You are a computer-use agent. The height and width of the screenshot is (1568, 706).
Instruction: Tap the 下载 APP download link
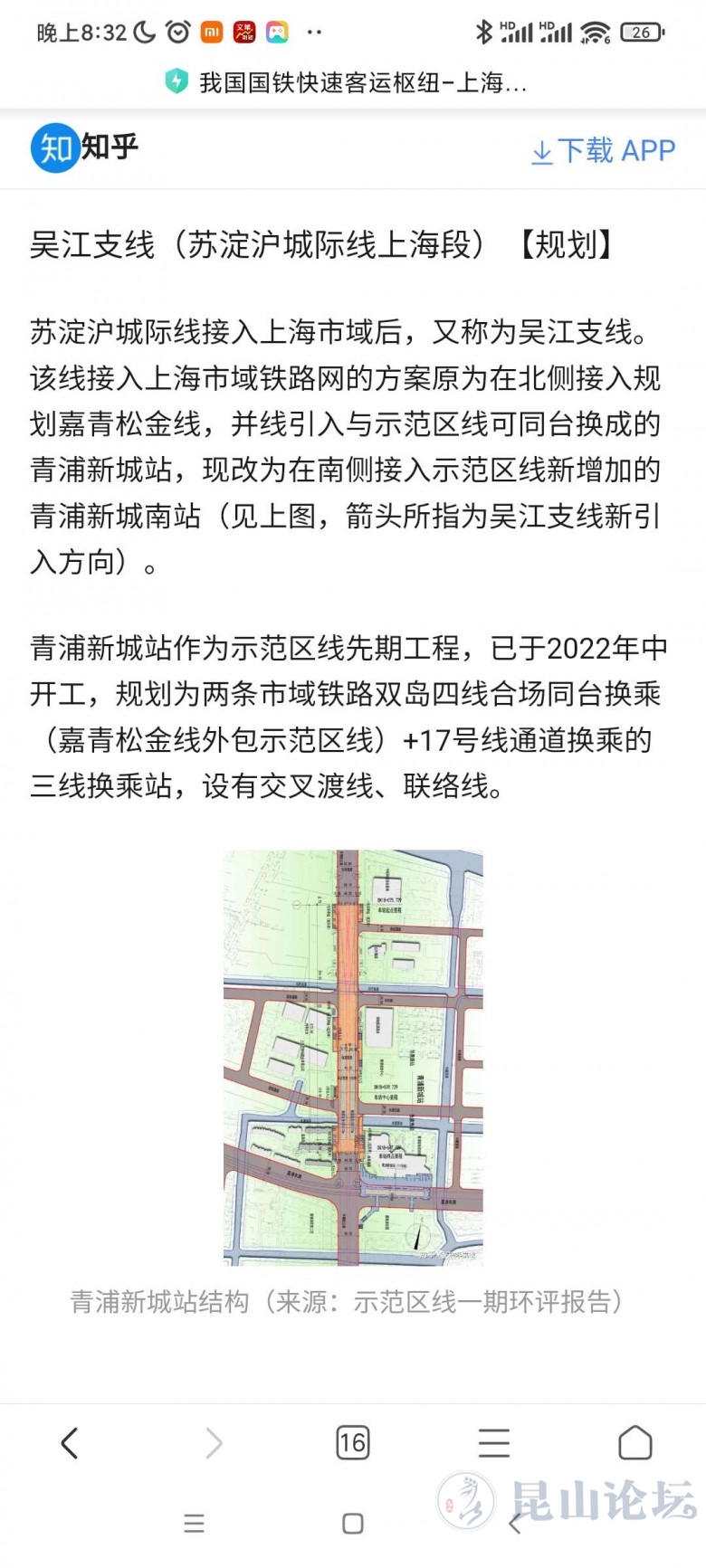(603, 150)
